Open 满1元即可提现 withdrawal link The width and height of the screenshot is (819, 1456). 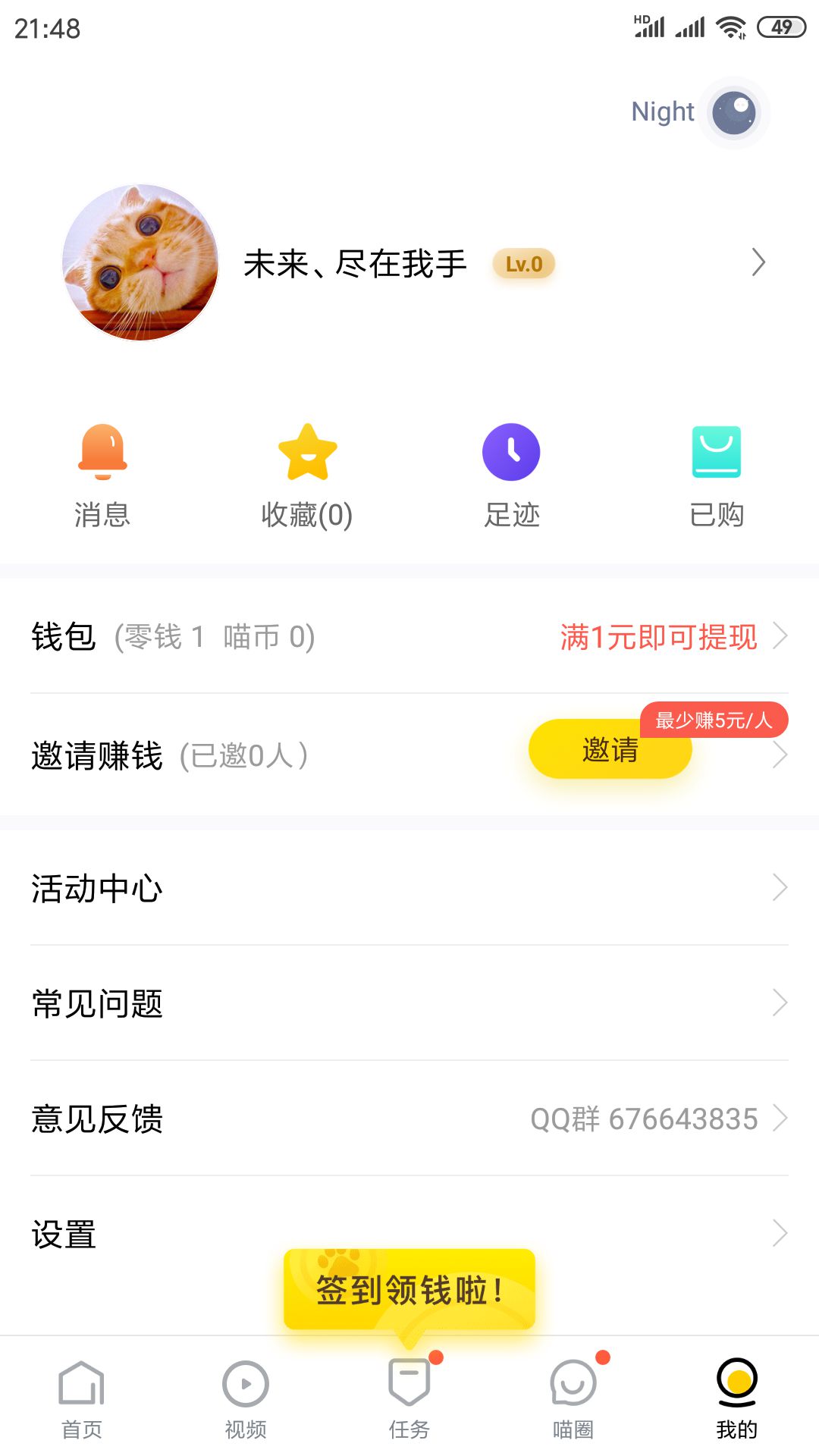click(x=657, y=638)
